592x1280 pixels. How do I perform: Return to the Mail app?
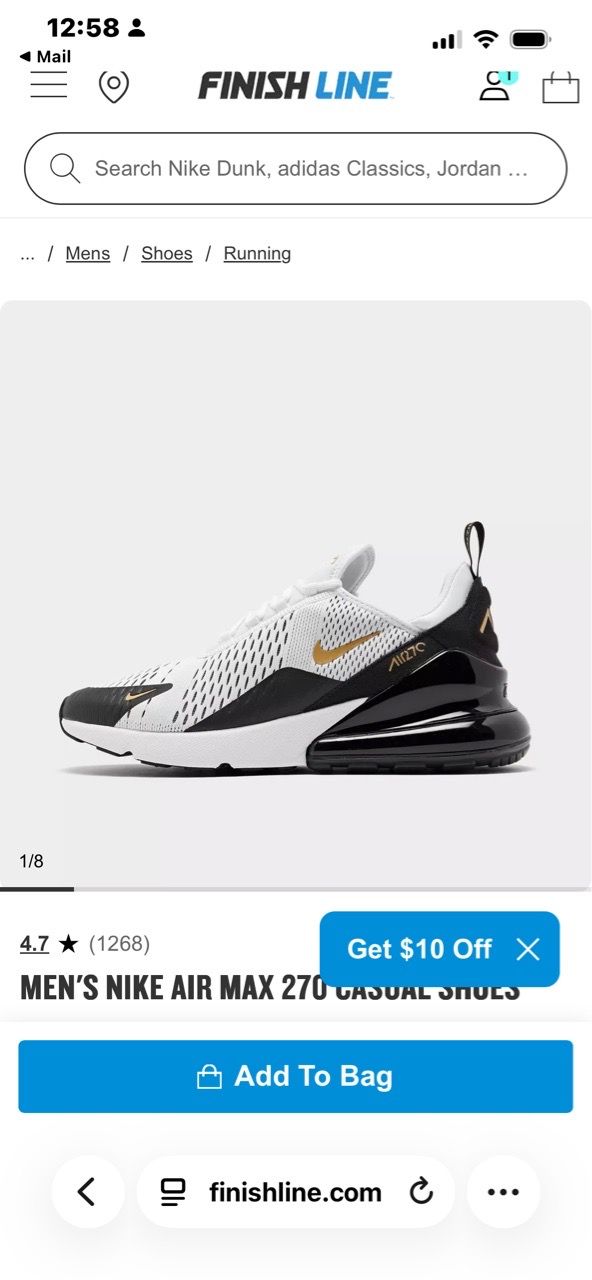tap(45, 57)
